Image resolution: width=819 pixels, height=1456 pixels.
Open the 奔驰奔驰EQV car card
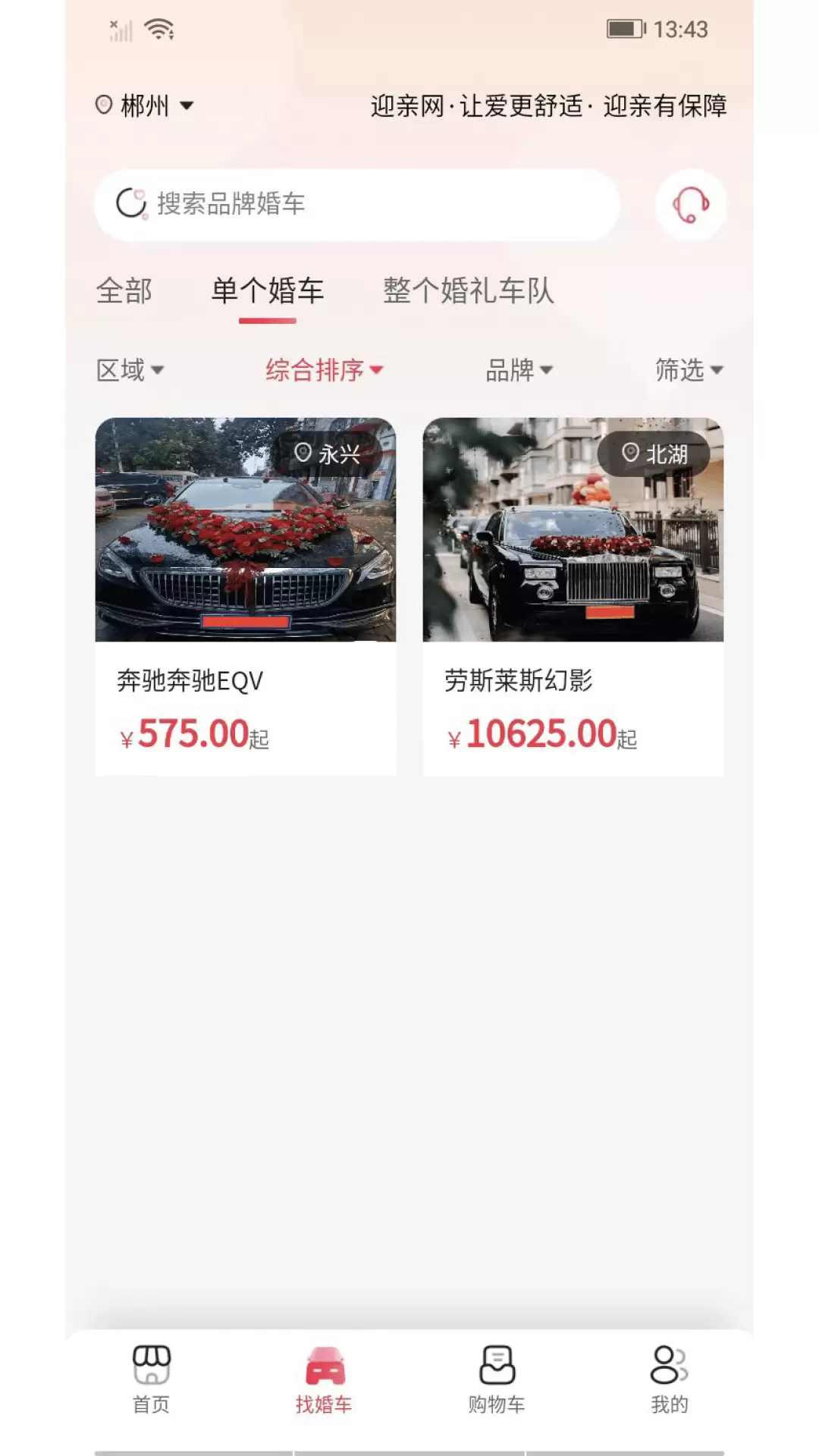[246, 597]
